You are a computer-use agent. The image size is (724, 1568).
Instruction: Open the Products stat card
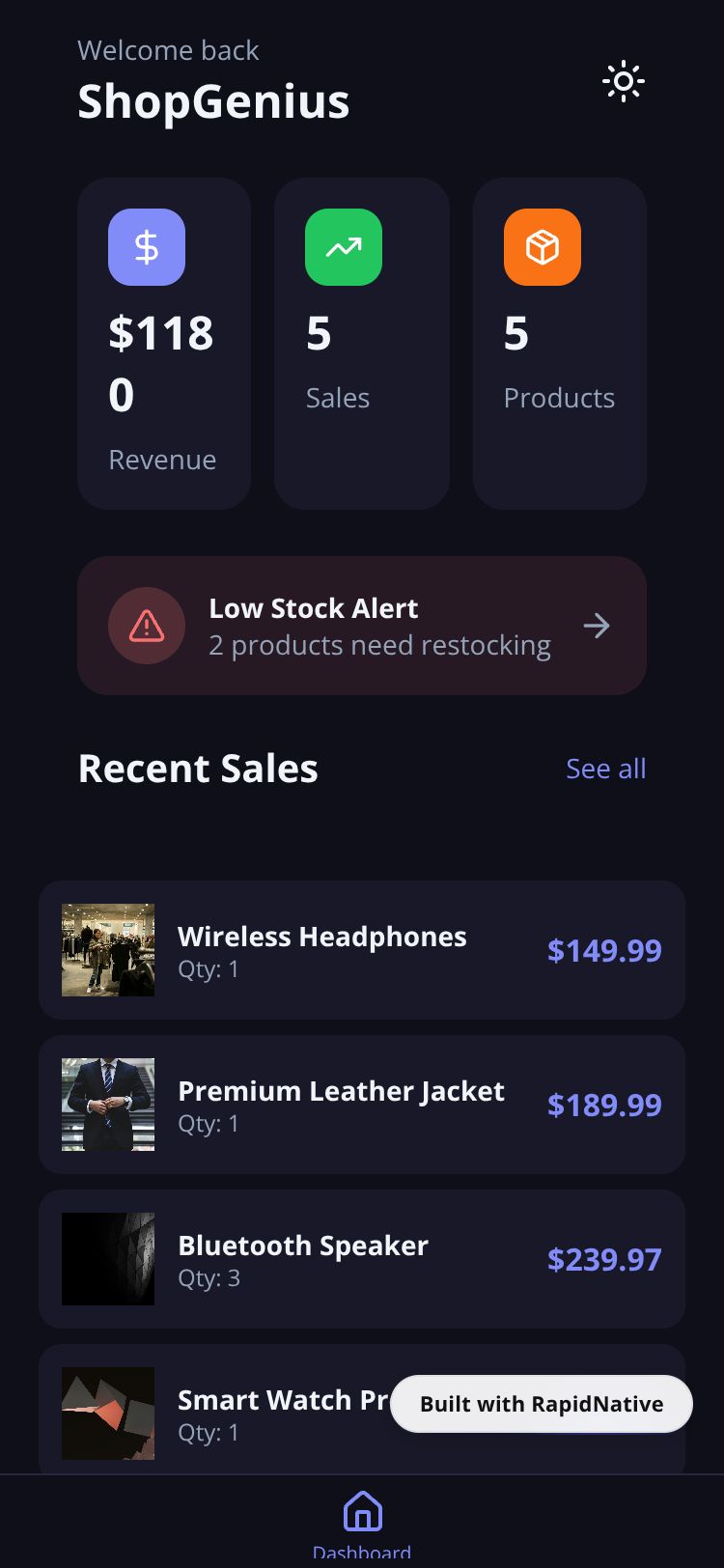coord(559,344)
